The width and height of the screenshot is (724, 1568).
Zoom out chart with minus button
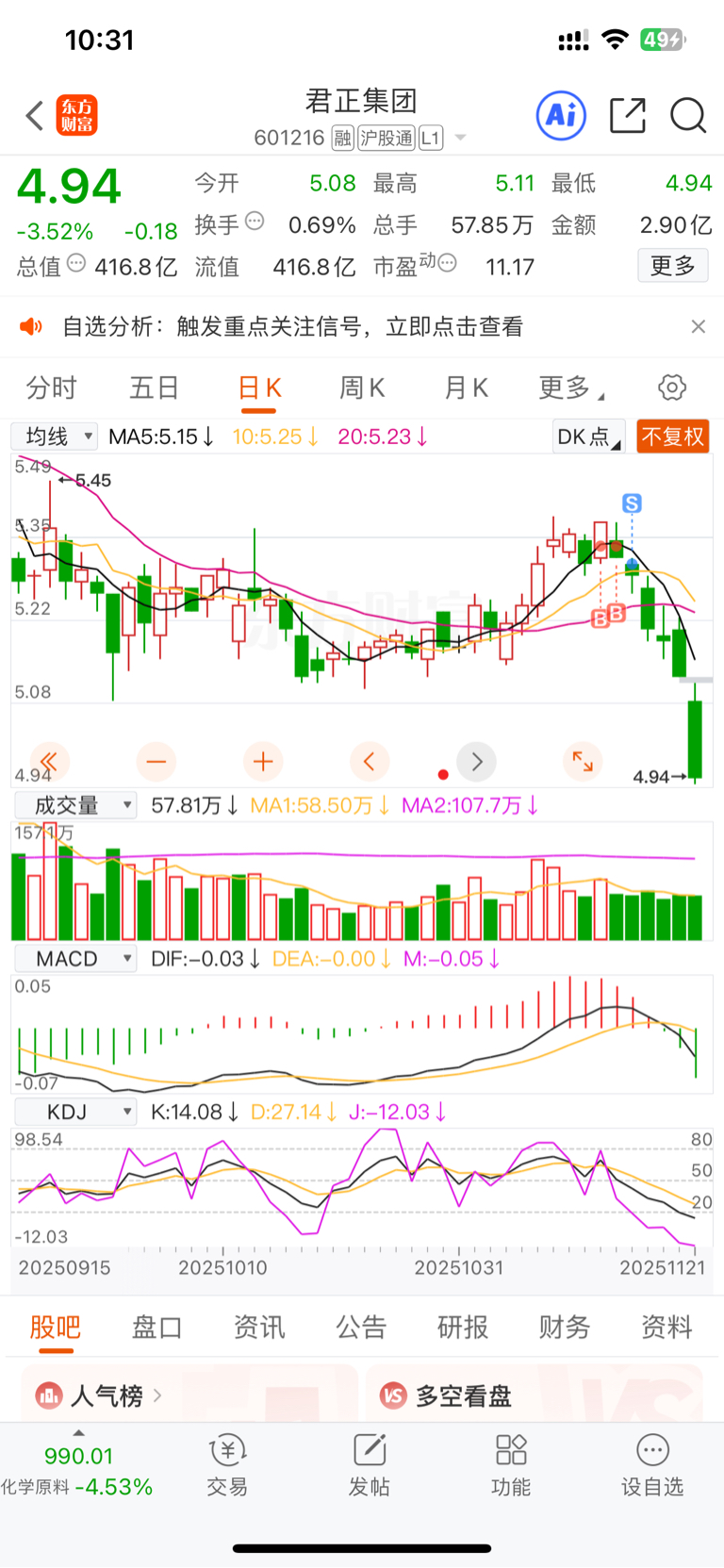(x=156, y=761)
